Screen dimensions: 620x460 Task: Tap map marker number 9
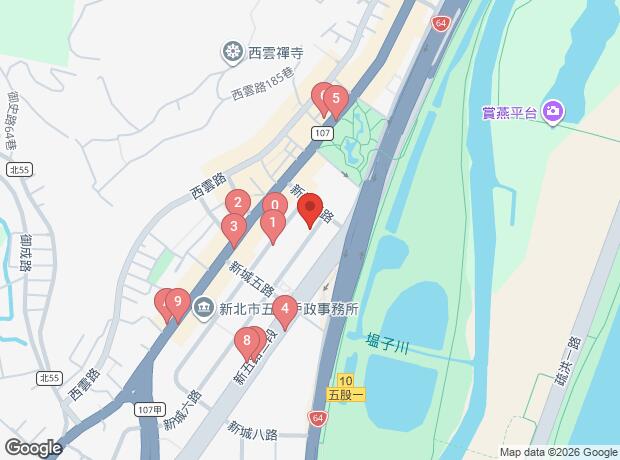(x=177, y=302)
